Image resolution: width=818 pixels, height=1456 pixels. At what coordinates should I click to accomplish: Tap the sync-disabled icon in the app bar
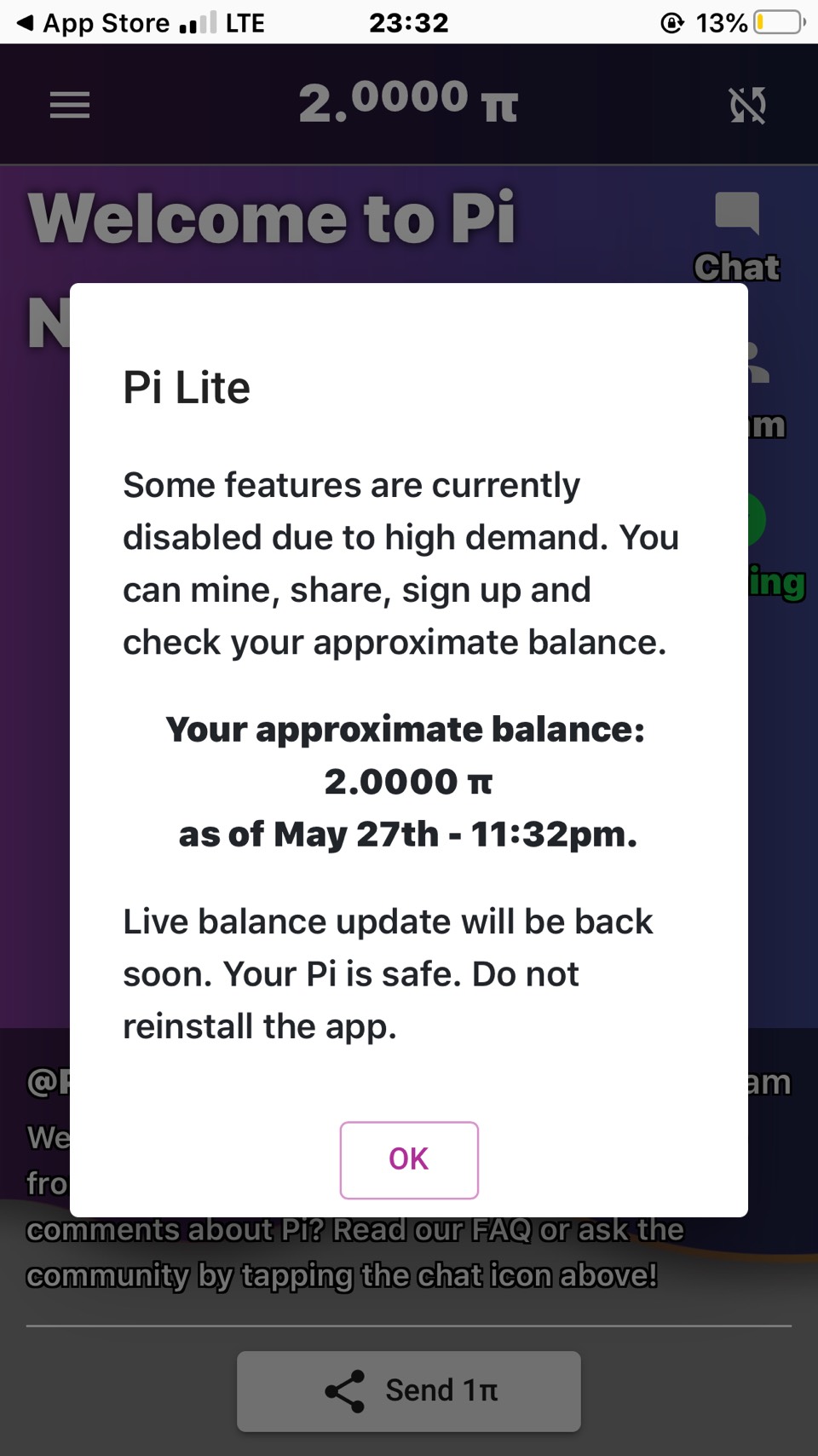pos(747,106)
